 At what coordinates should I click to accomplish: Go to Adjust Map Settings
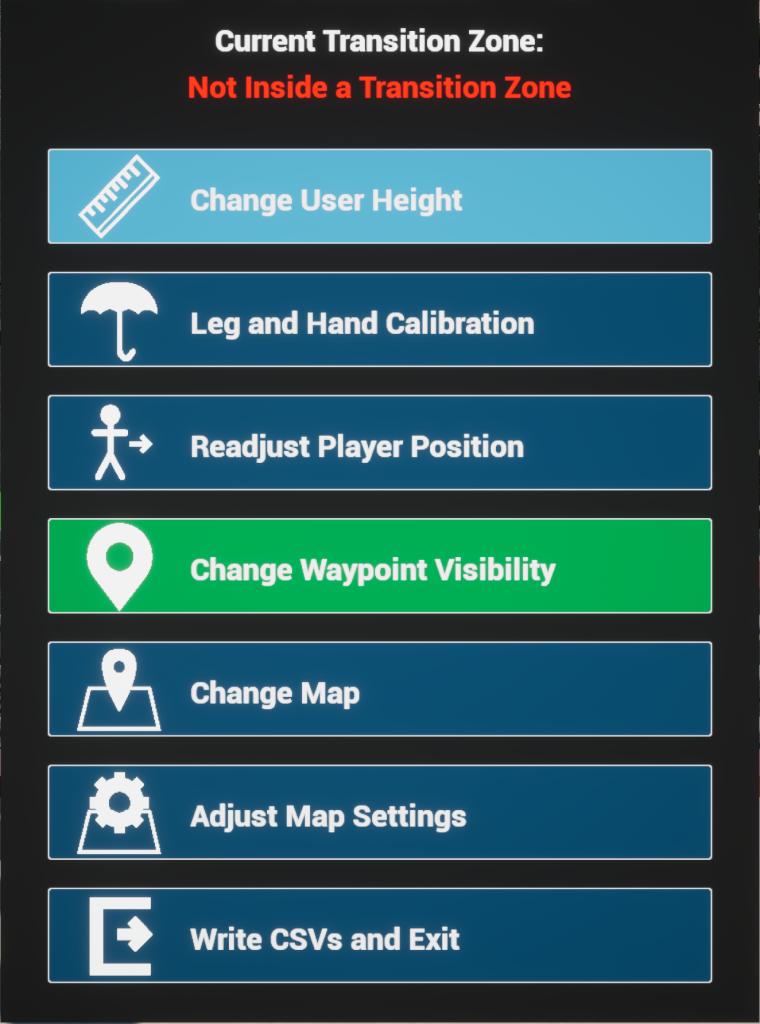point(380,812)
